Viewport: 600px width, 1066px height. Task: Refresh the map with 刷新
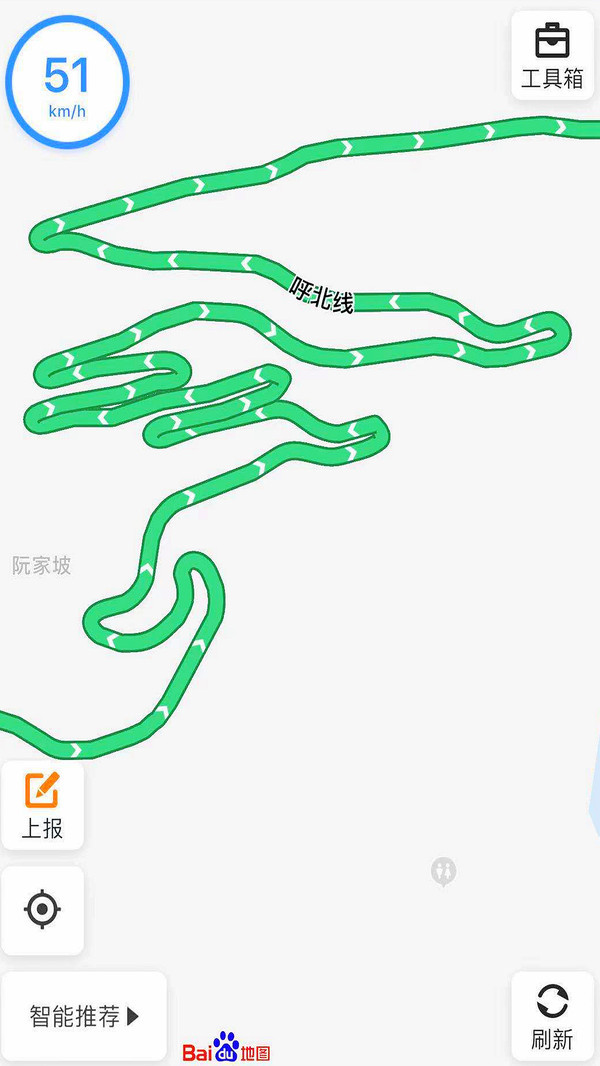[552, 1016]
